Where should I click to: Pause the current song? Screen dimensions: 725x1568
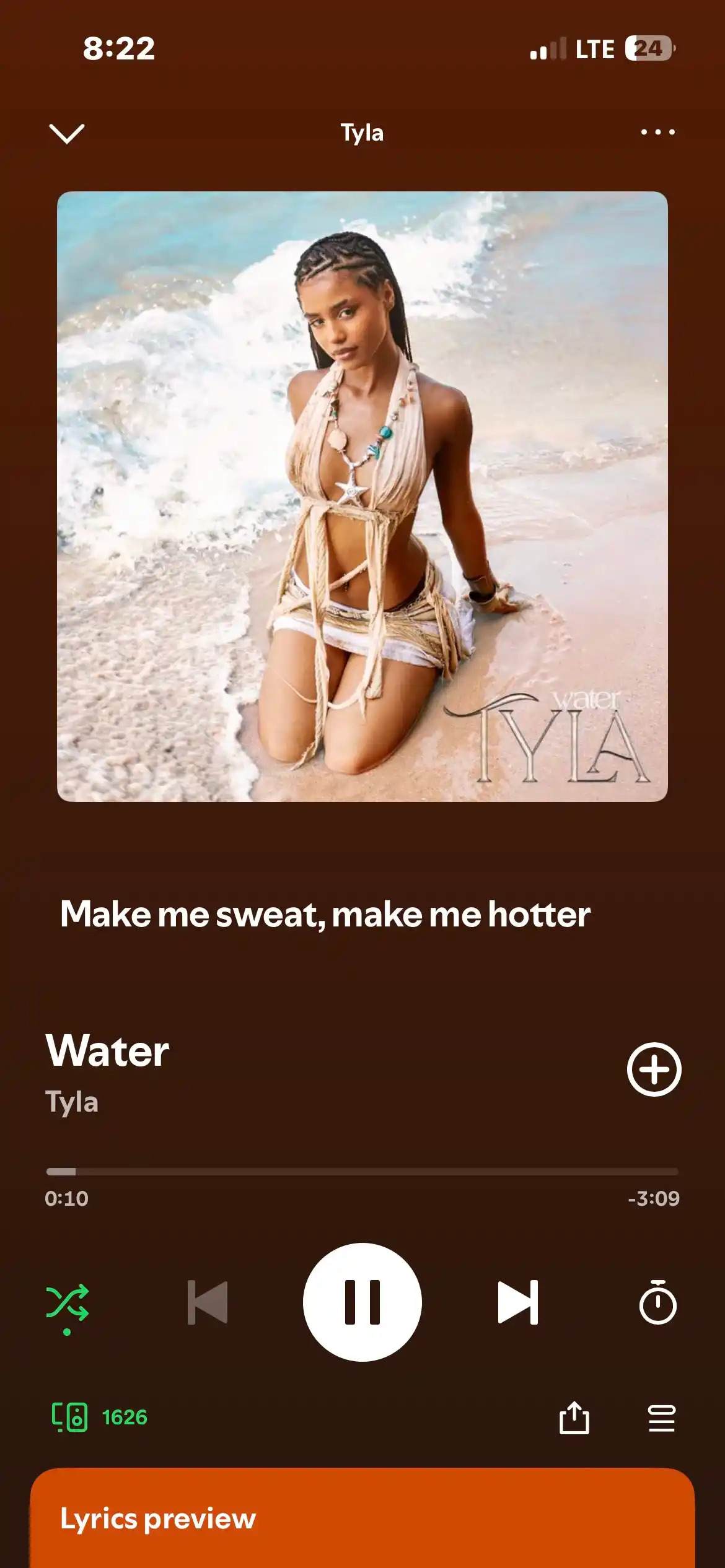point(362,1302)
